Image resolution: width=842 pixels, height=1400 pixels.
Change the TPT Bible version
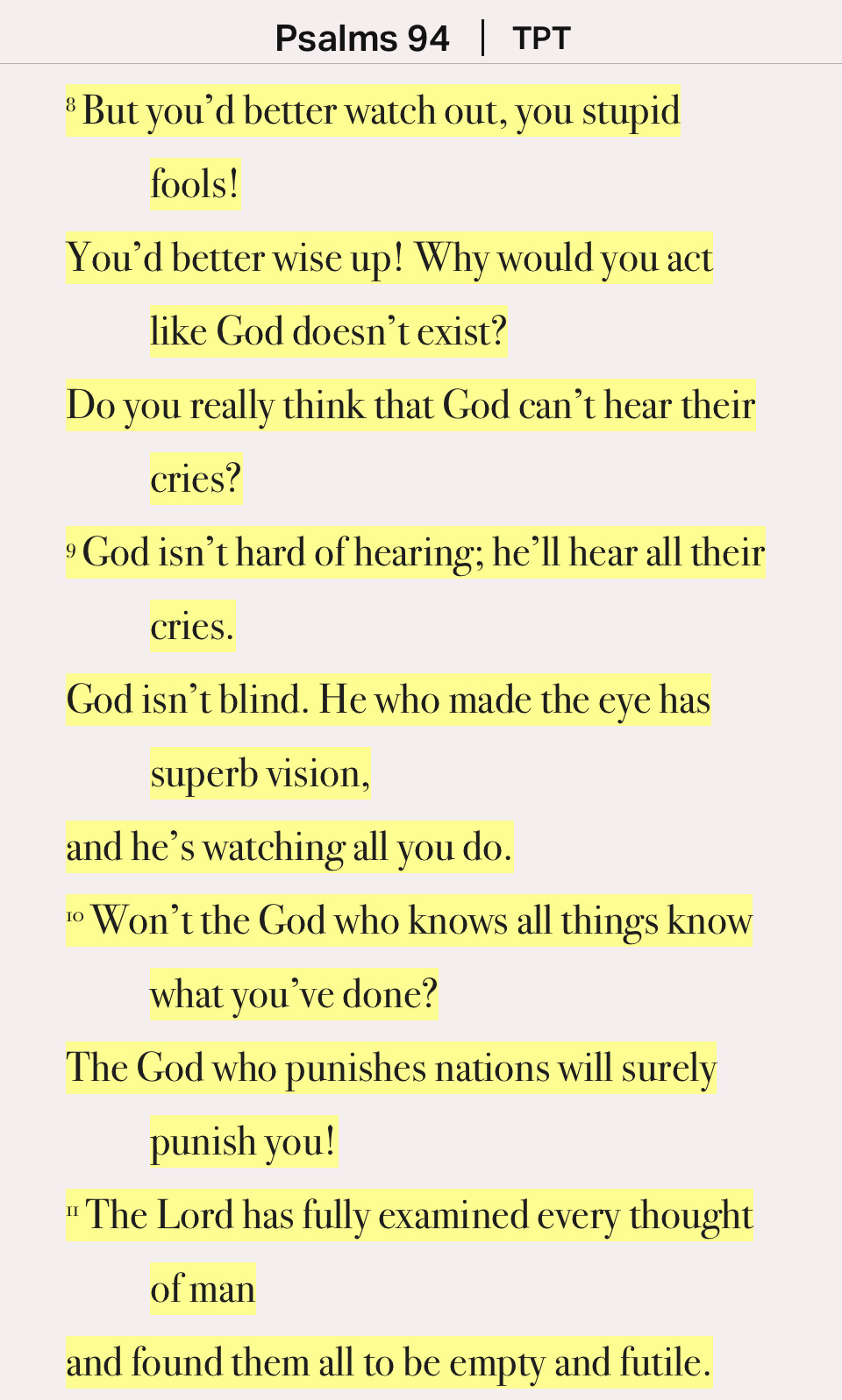coord(542,39)
